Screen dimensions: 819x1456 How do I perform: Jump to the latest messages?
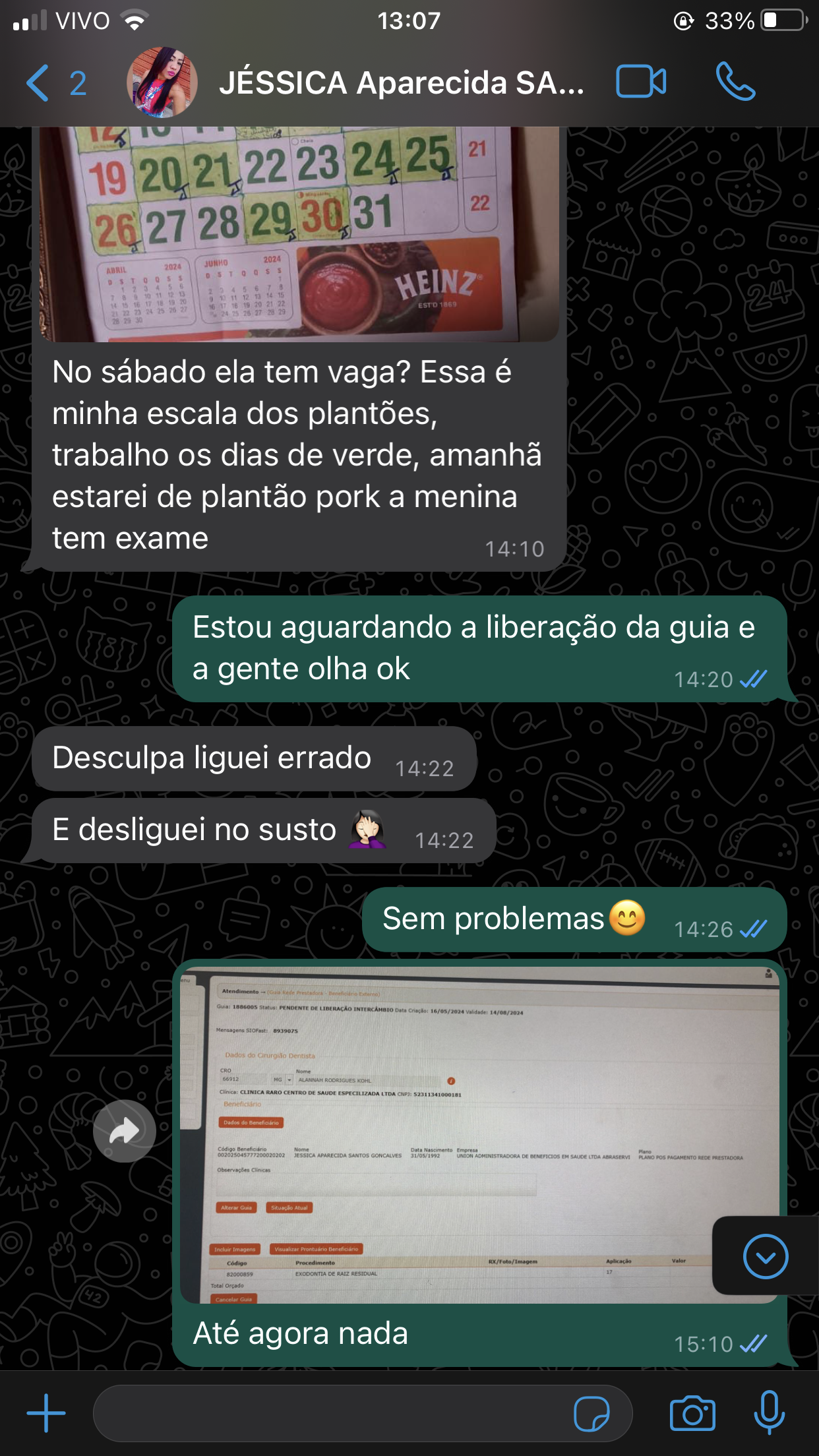tap(765, 1256)
